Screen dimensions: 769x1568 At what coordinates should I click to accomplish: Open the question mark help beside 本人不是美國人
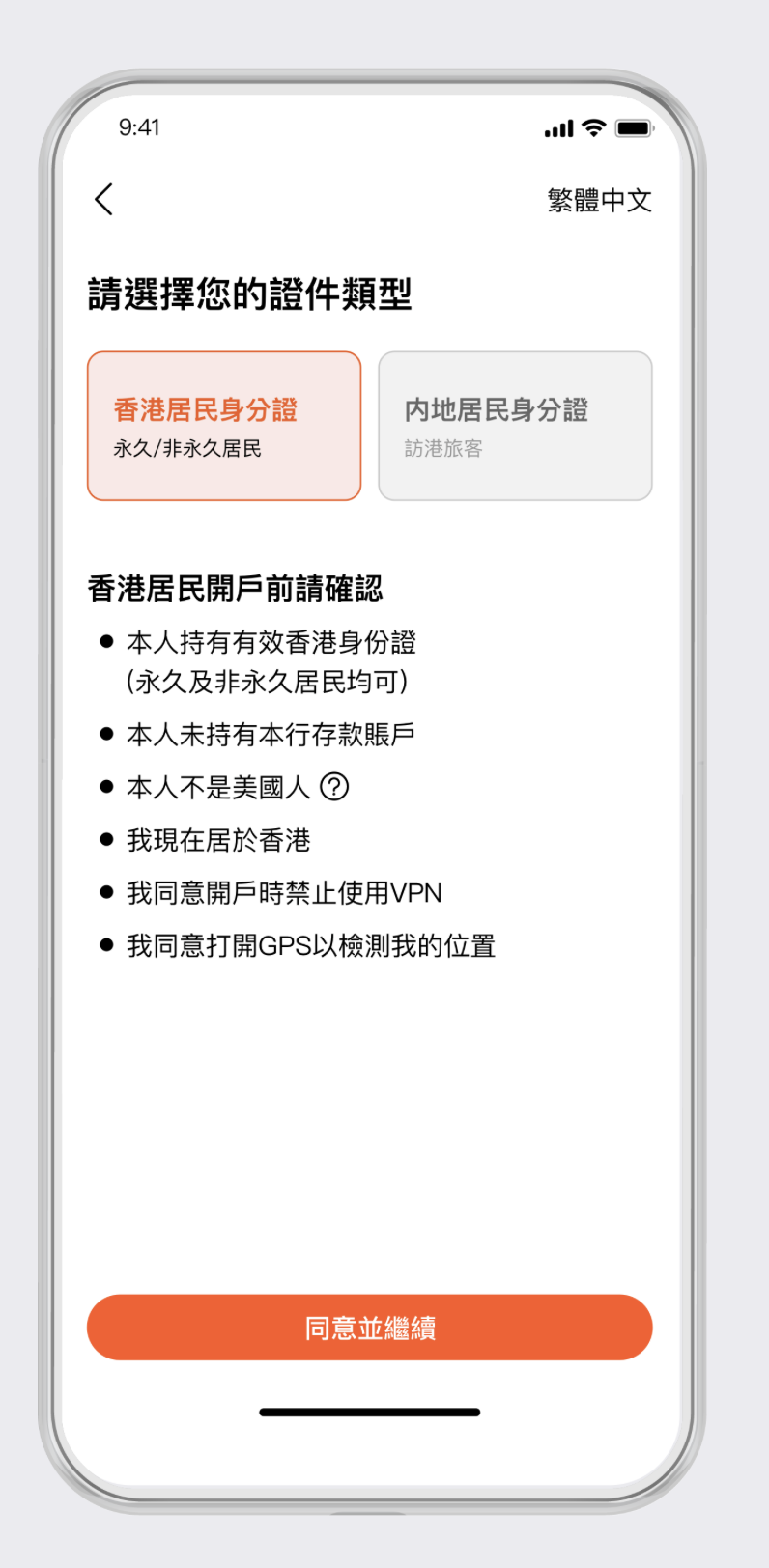tap(334, 787)
